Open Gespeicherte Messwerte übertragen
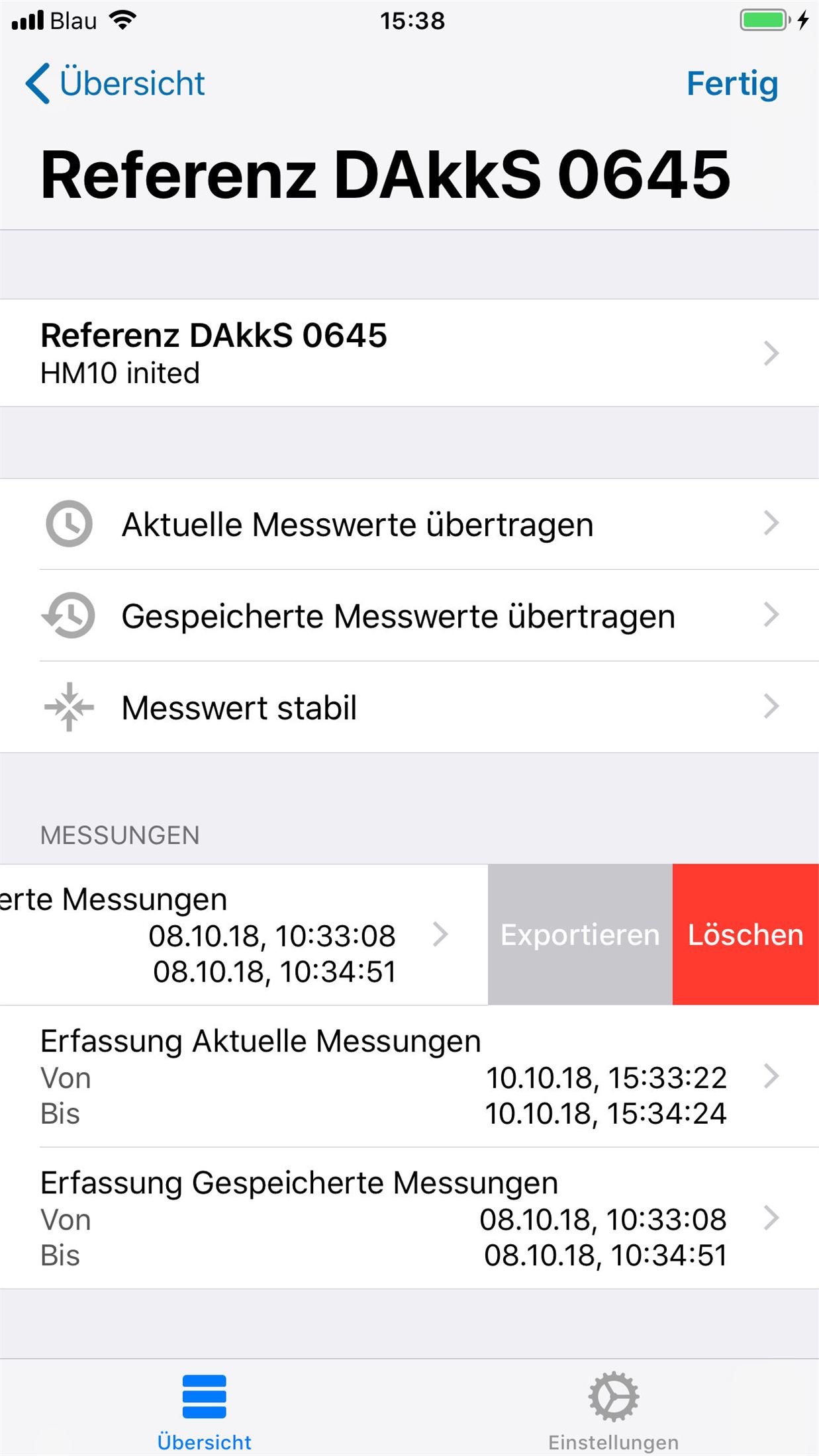The width and height of the screenshot is (819, 1456). click(x=409, y=615)
